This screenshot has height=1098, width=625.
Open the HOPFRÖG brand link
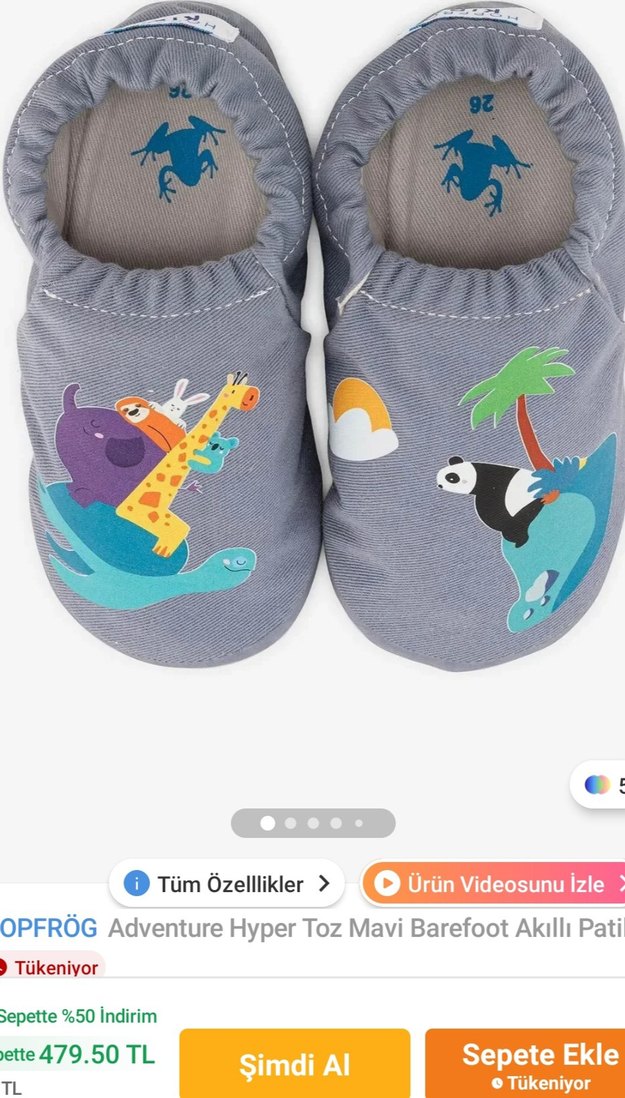pos(48,928)
